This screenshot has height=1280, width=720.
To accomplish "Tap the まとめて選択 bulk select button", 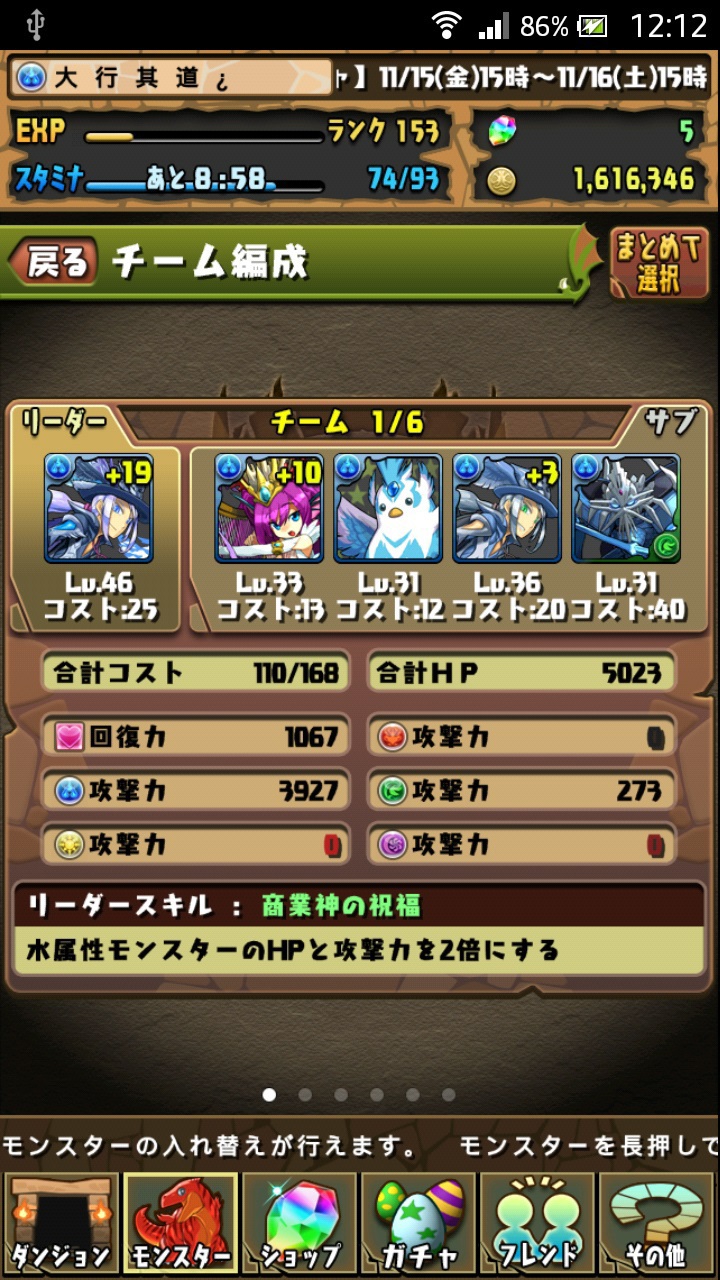I will tap(658, 264).
